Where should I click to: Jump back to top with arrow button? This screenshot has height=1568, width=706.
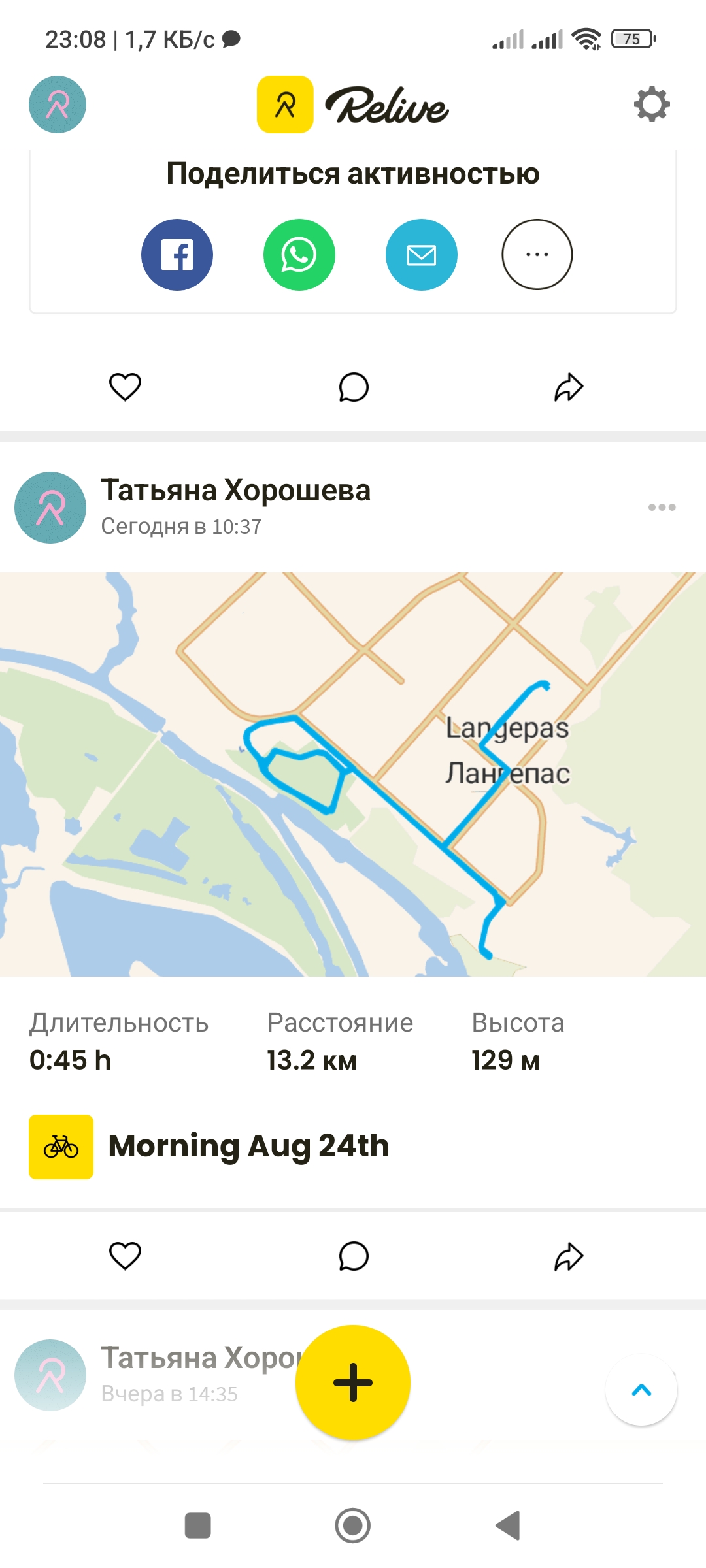[x=641, y=1390]
